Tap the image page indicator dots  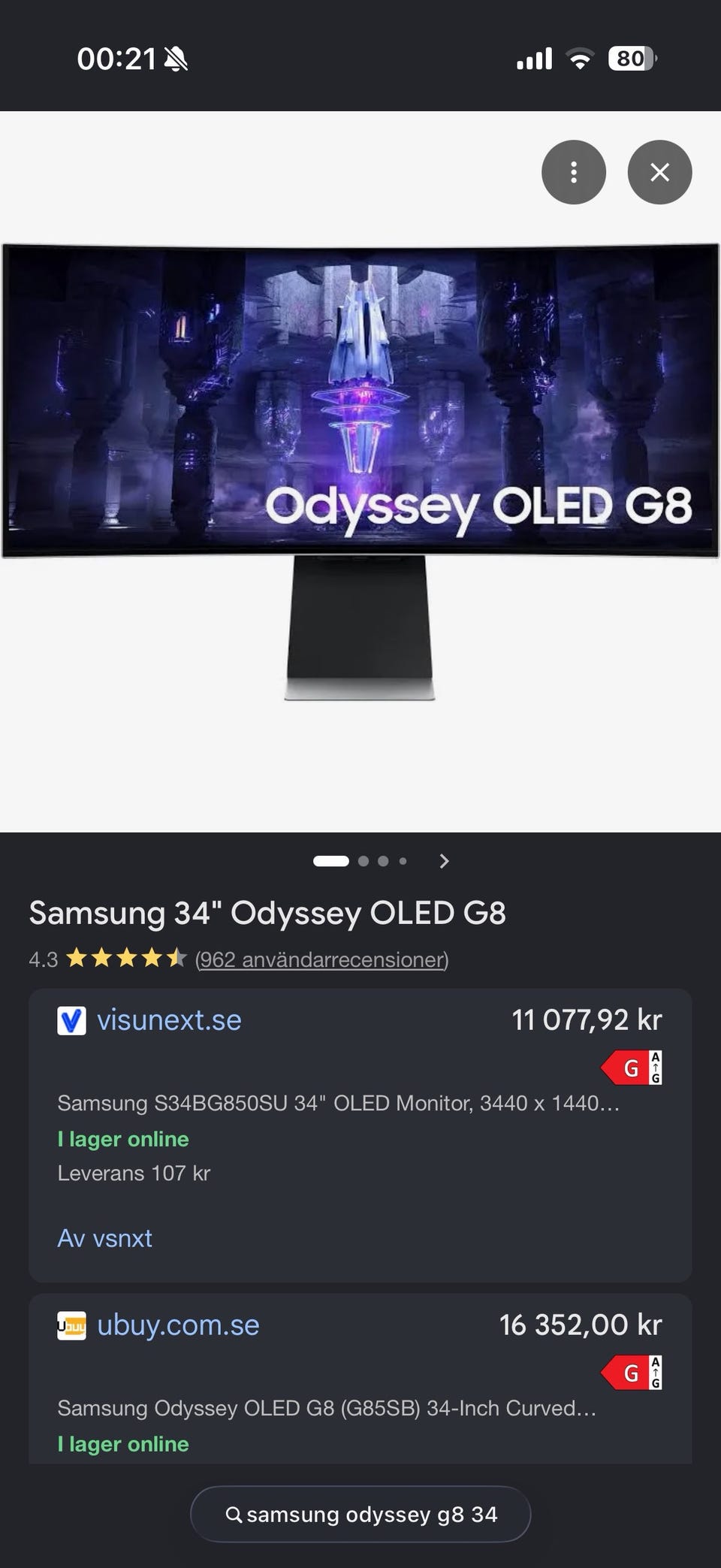click(x=360, y=861)
